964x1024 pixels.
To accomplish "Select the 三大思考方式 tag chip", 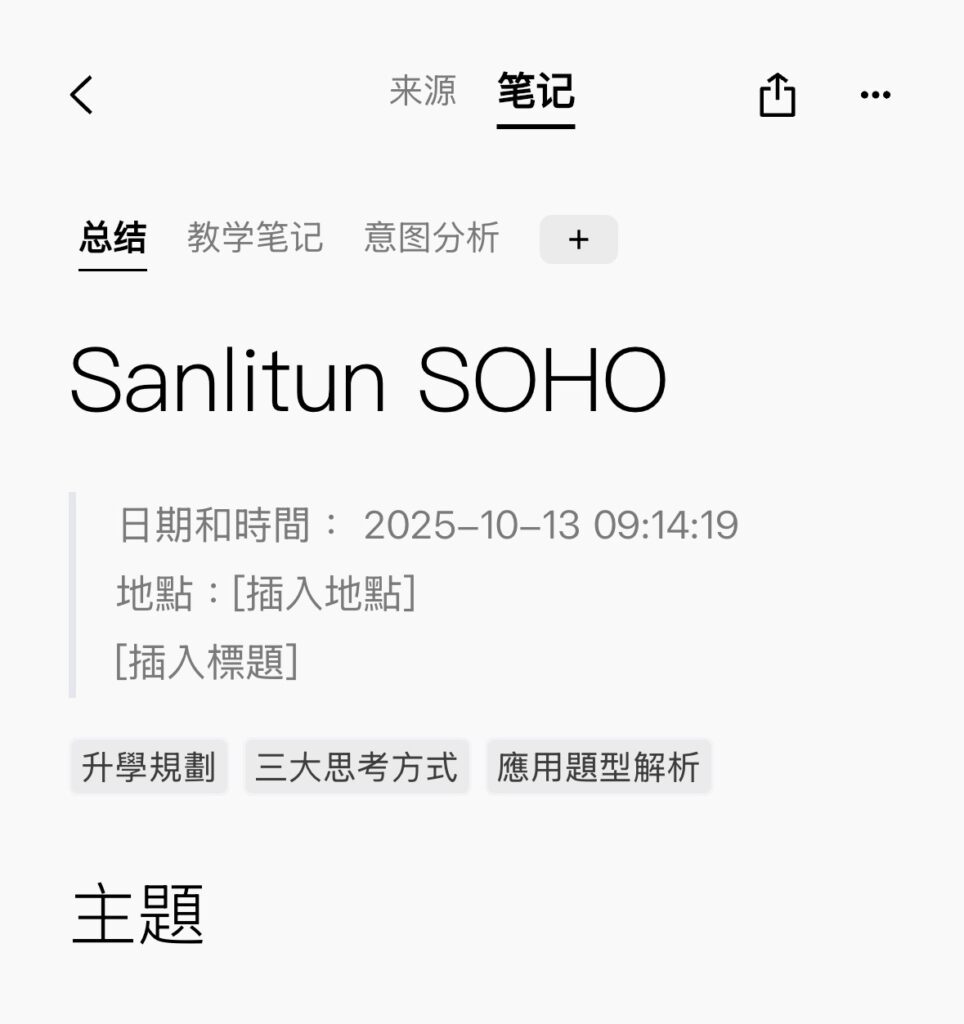I will (356, 767).
